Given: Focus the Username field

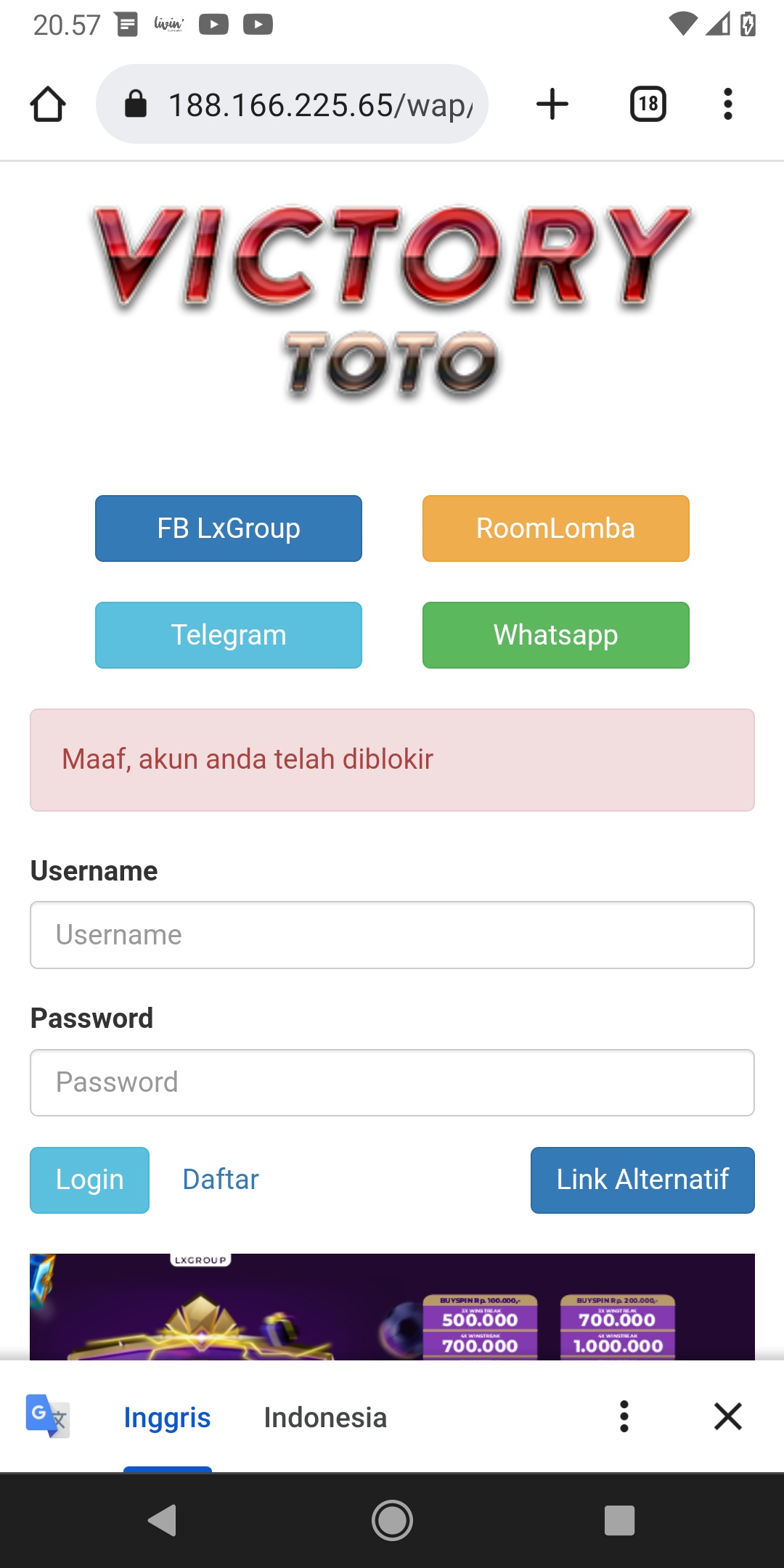Looking at the screenshot, I should click(392, 935).
